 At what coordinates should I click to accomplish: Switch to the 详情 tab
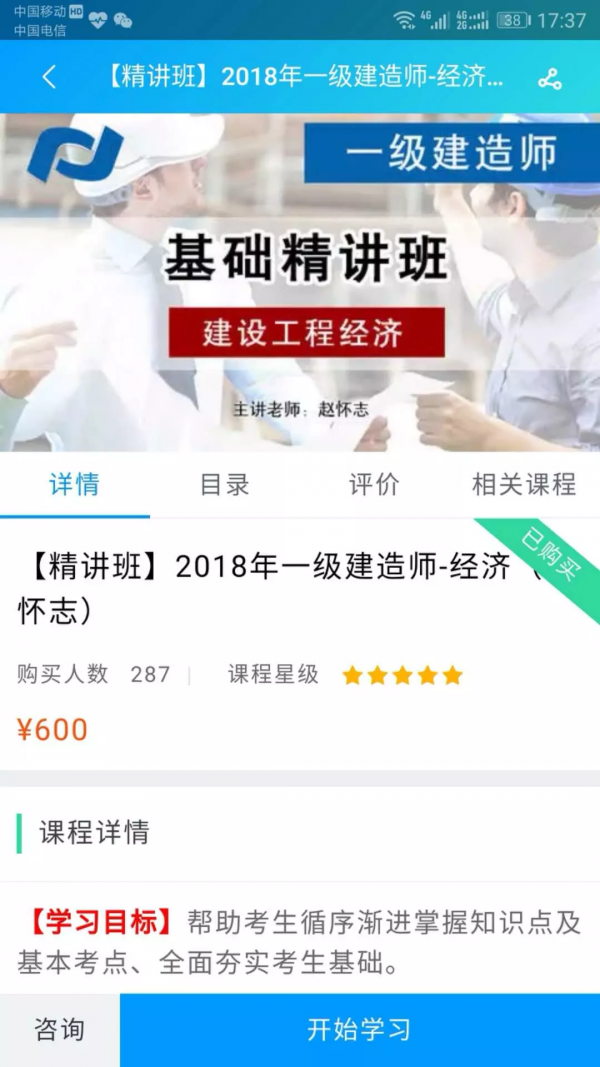coord(74,485)
